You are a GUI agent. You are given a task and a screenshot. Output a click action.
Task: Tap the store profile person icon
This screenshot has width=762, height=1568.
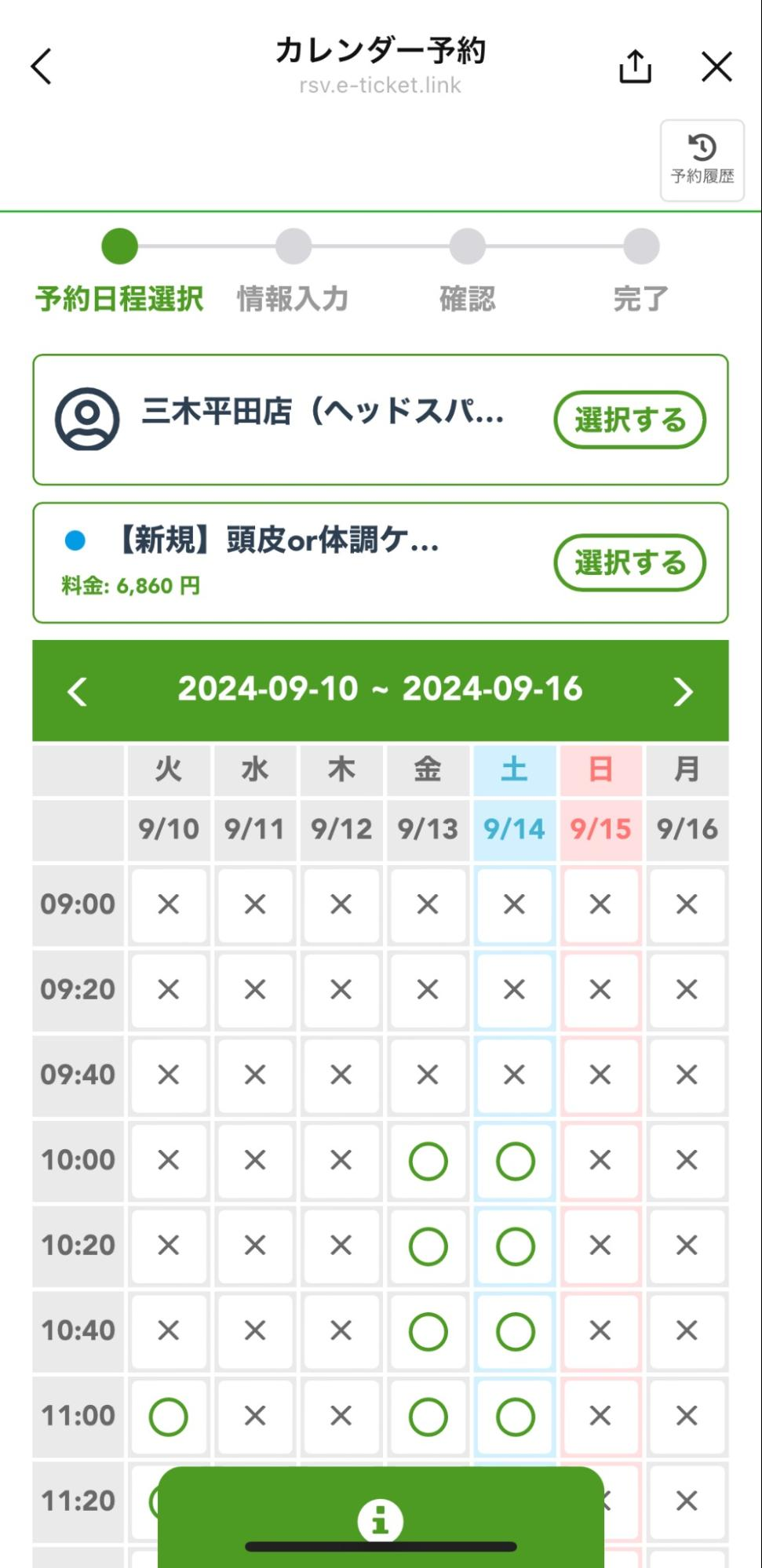coord(86,418)
